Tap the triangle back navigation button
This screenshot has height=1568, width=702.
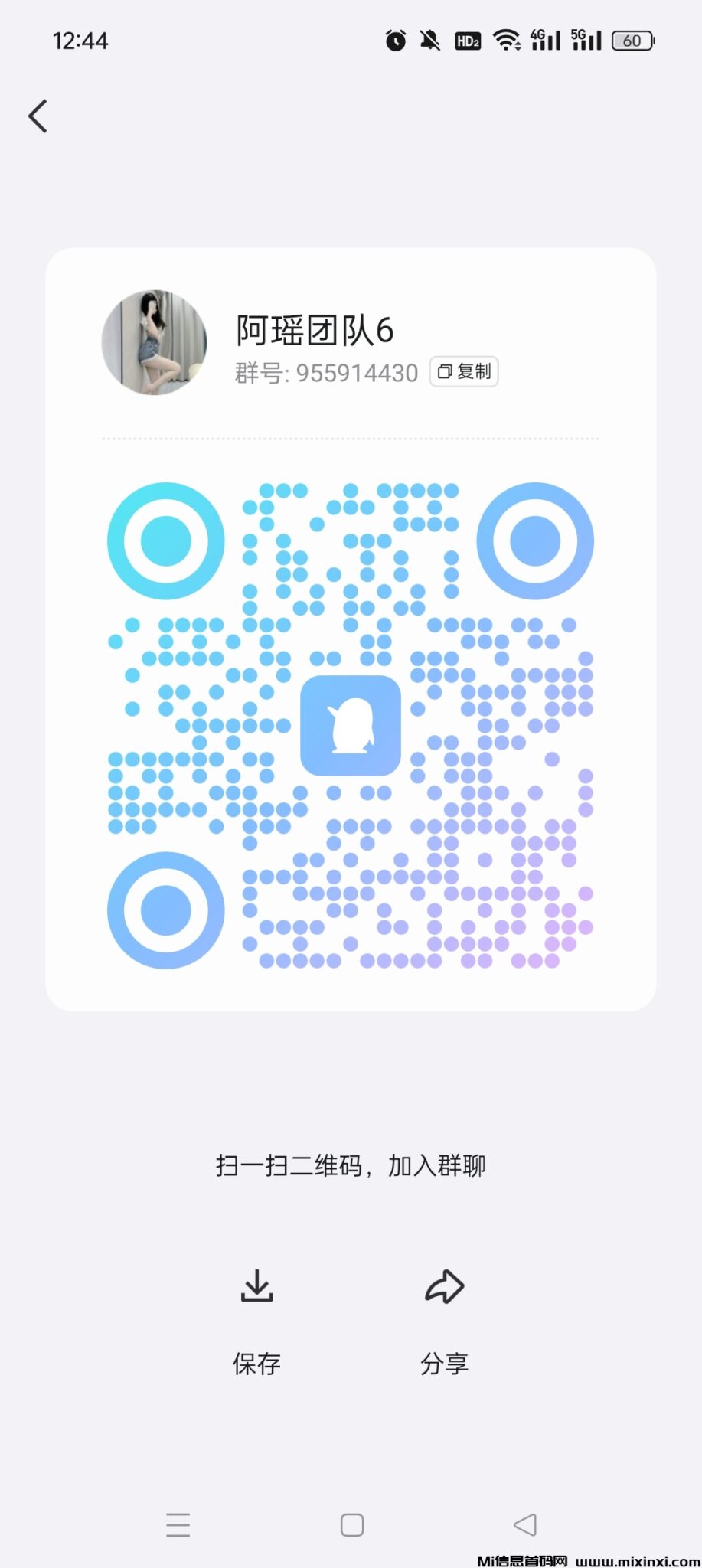524,1525
